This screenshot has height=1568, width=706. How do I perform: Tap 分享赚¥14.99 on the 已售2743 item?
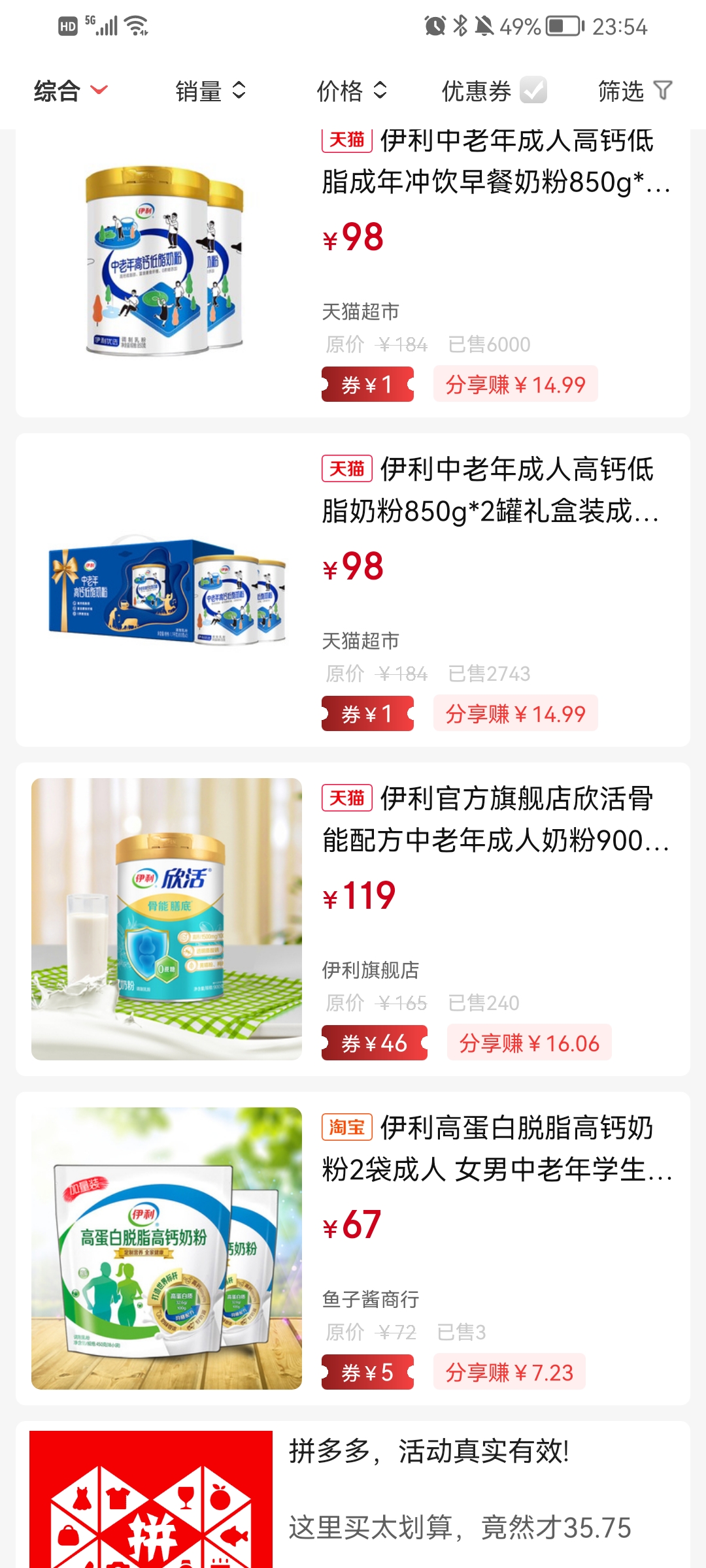[515, 713]
